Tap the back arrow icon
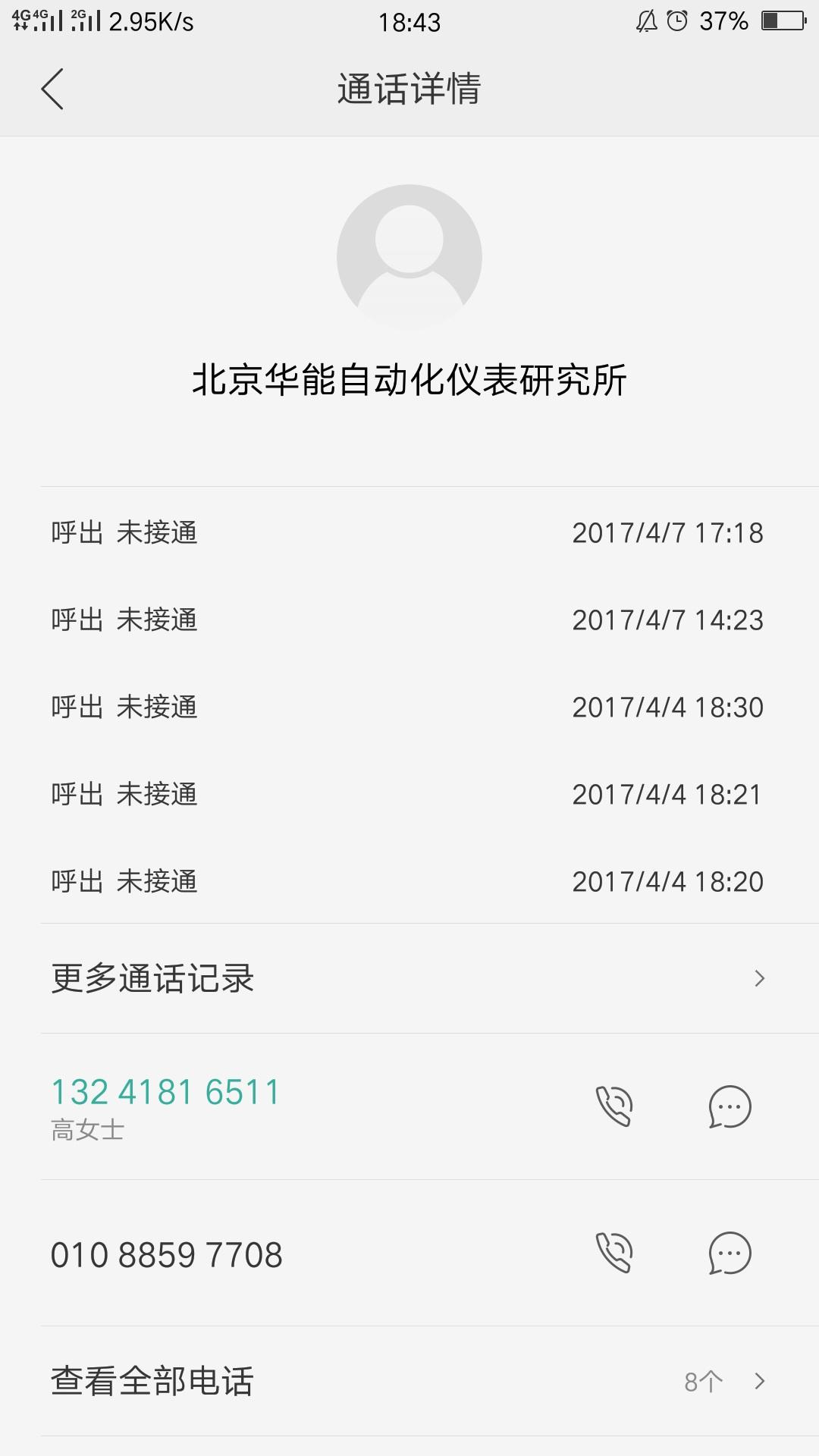Screen dimensions: 819x1456 [x=52, y=88]
